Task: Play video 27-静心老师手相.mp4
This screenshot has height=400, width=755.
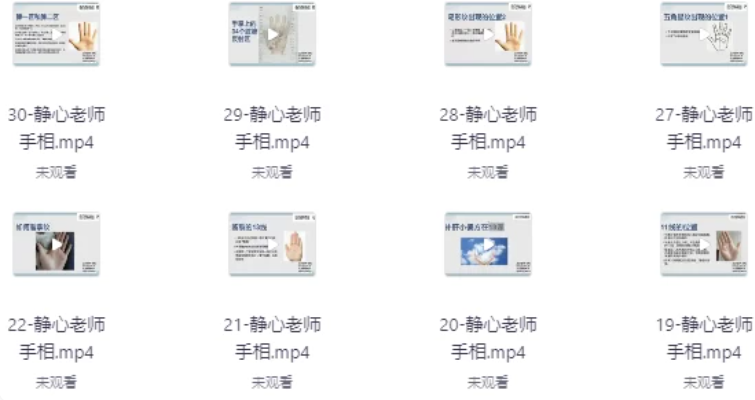Action: 704,34
